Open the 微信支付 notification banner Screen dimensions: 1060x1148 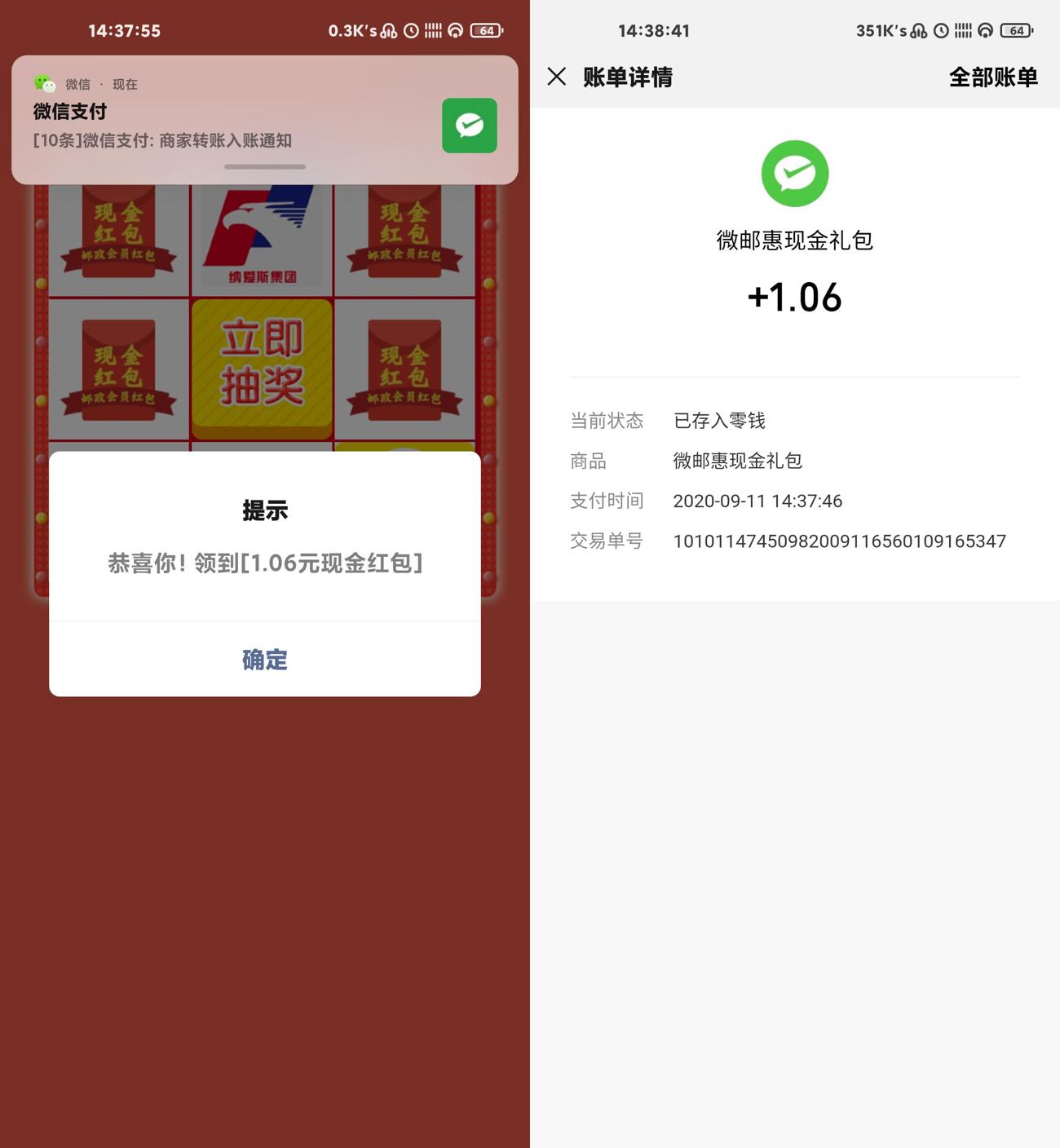pyautogui.click(x=228, y=119)
